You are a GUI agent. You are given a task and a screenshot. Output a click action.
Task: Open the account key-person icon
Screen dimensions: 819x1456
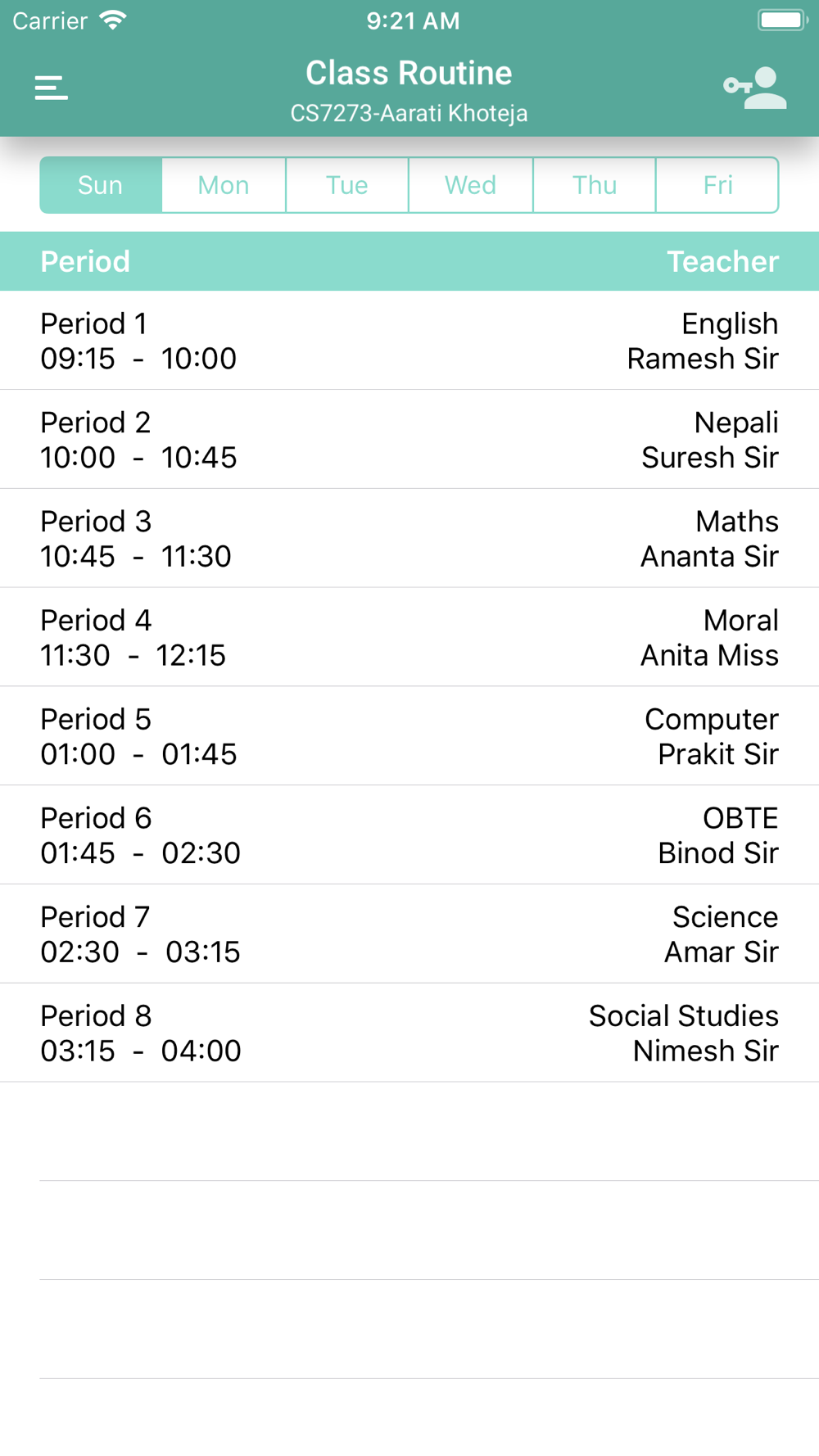point(755,88)
